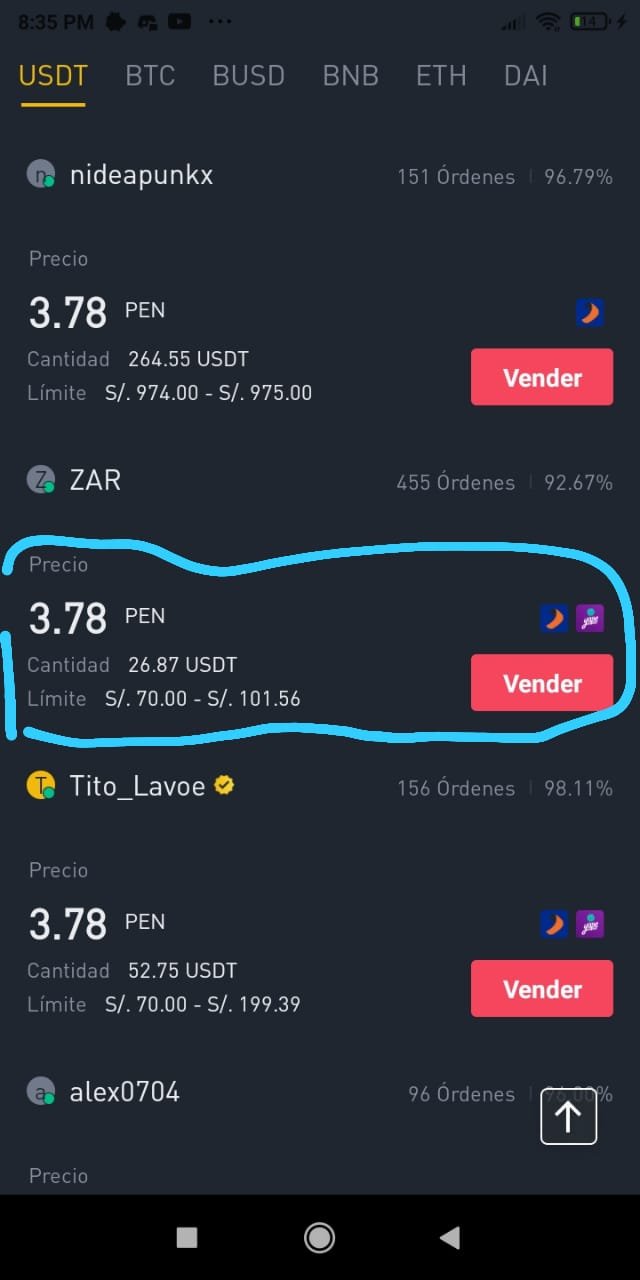
Task: Select the USDT tab
Action: point(54,76)
